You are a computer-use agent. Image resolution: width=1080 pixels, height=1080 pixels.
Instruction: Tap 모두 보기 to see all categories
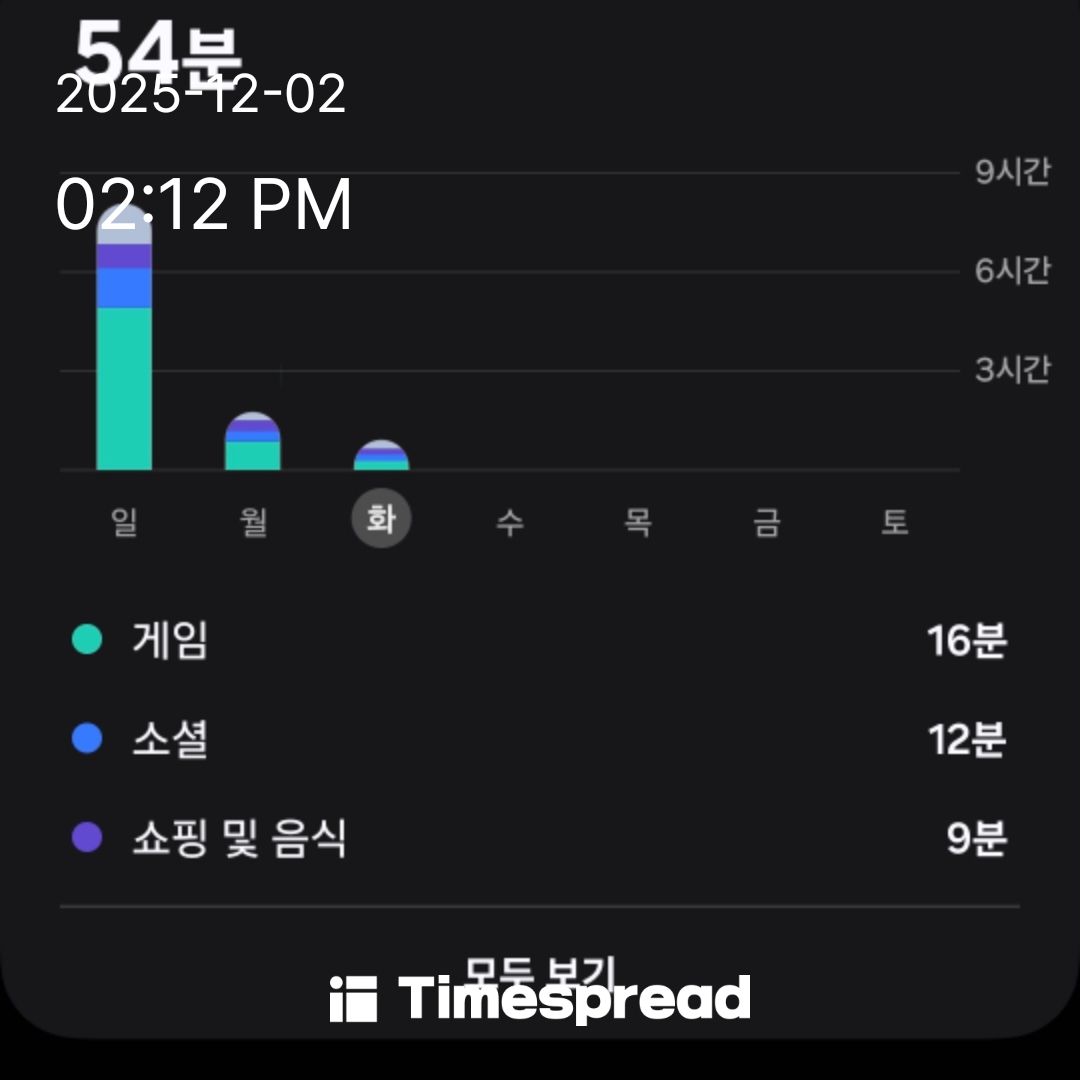[x=540, y=970]
